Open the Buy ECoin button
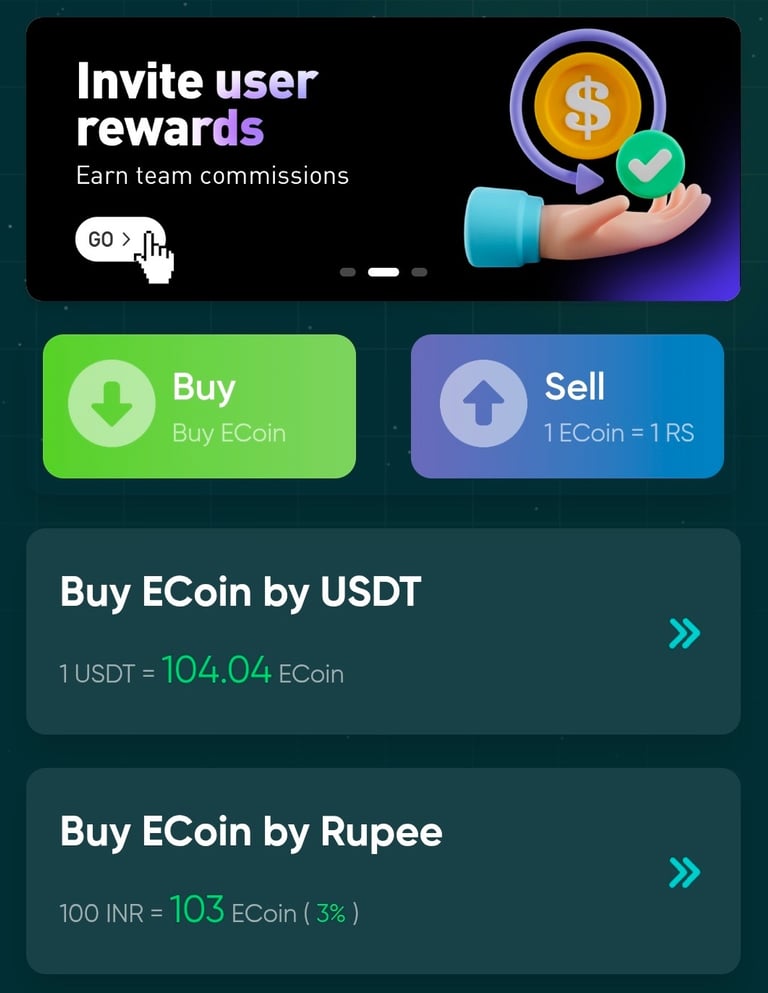The height and width of the screenshot is (993, 768). (x=199, y=407)
